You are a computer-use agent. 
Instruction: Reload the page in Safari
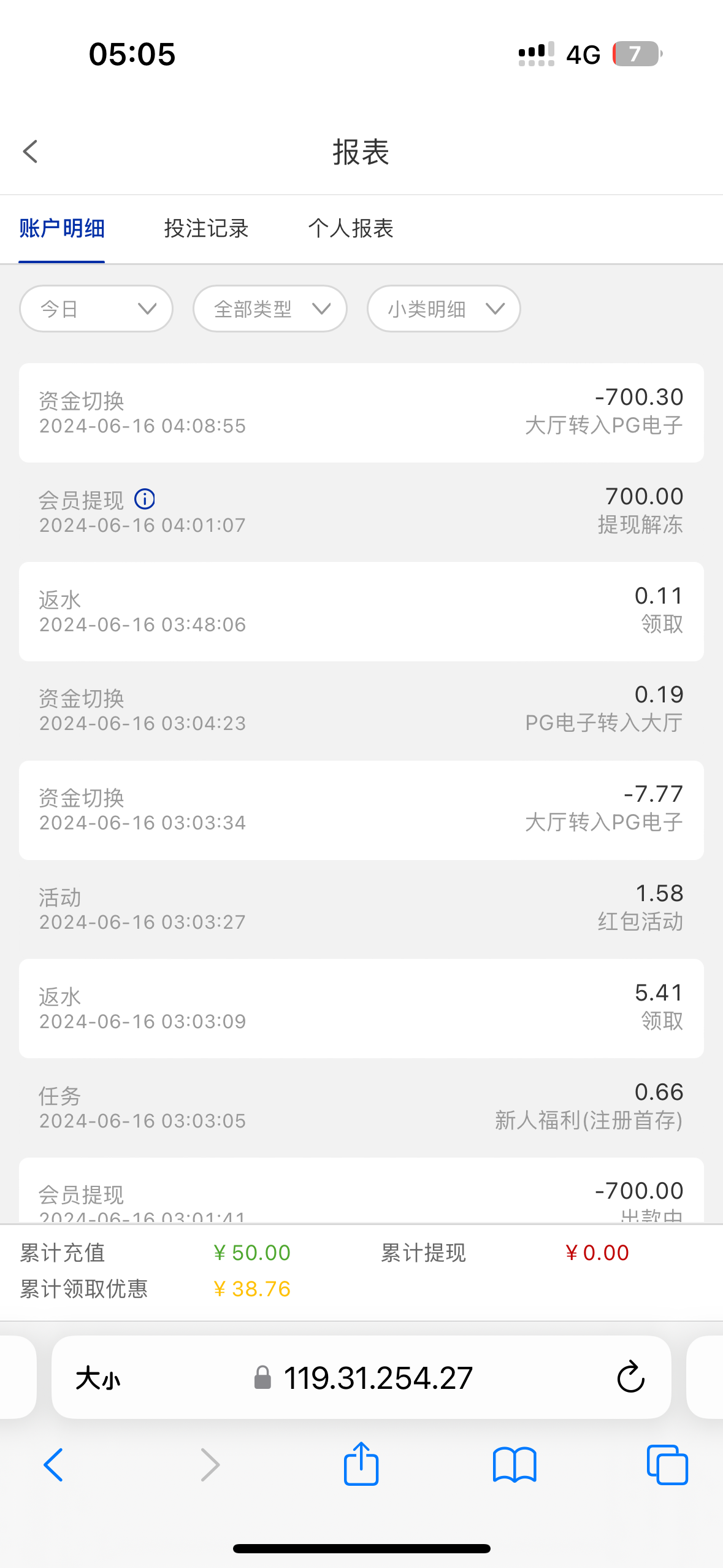click(x=630, y=1378)
